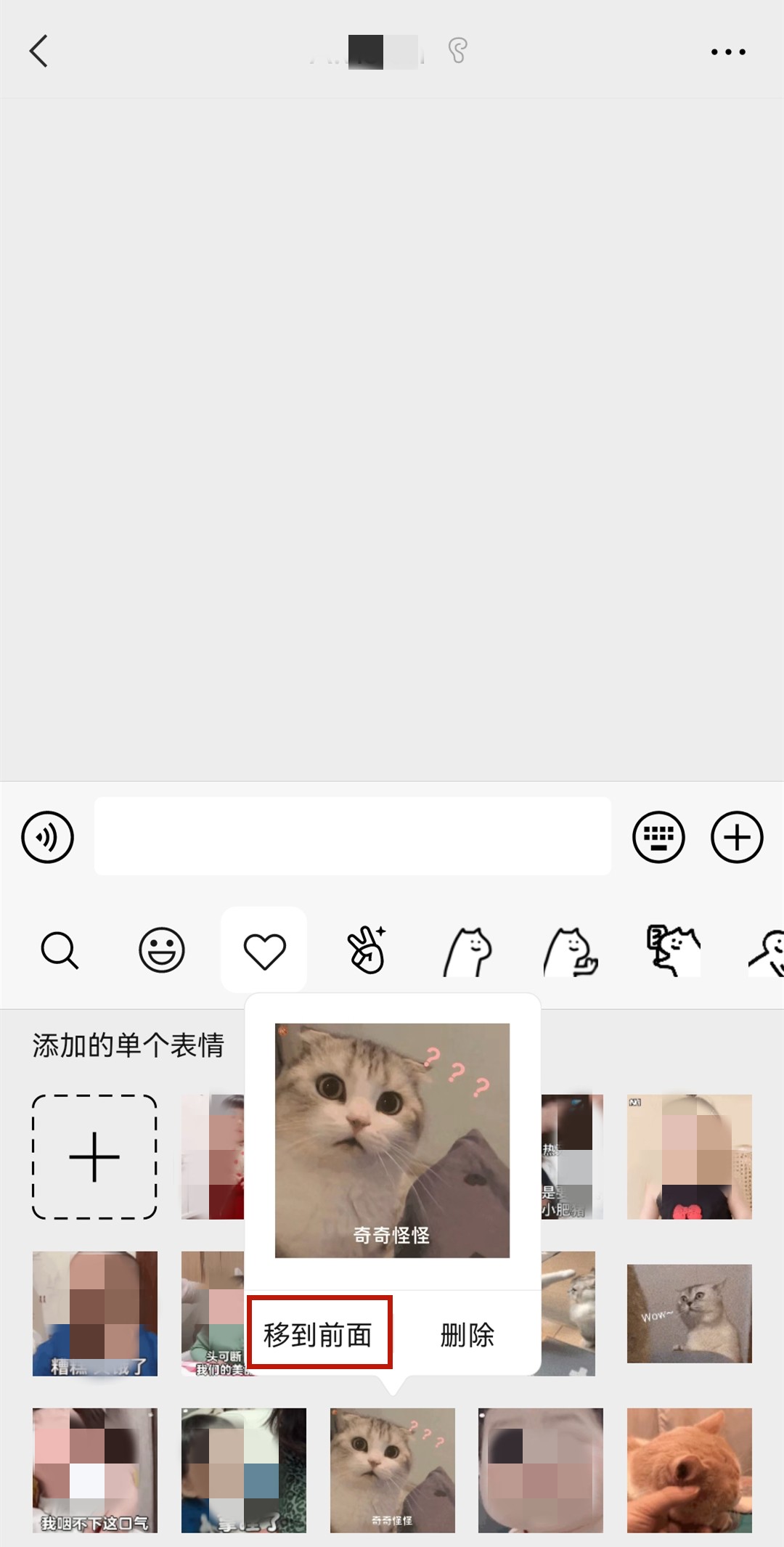This screenshot has width=784, height=1547.
Task: Delete the sticker with 删除
Action: click(x=467, y=1334)
